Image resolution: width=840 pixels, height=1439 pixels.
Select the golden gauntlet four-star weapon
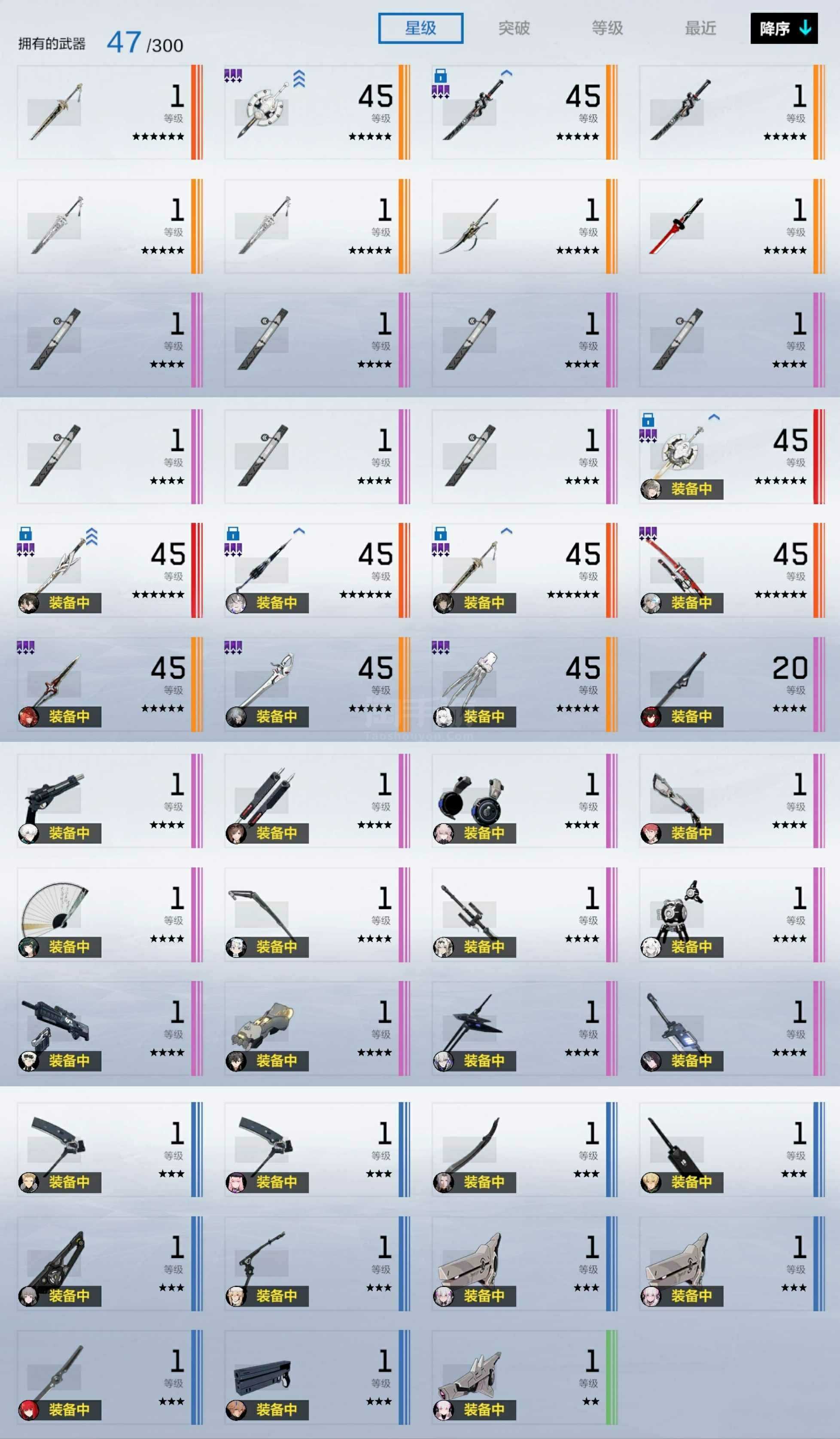[317, 1028]
